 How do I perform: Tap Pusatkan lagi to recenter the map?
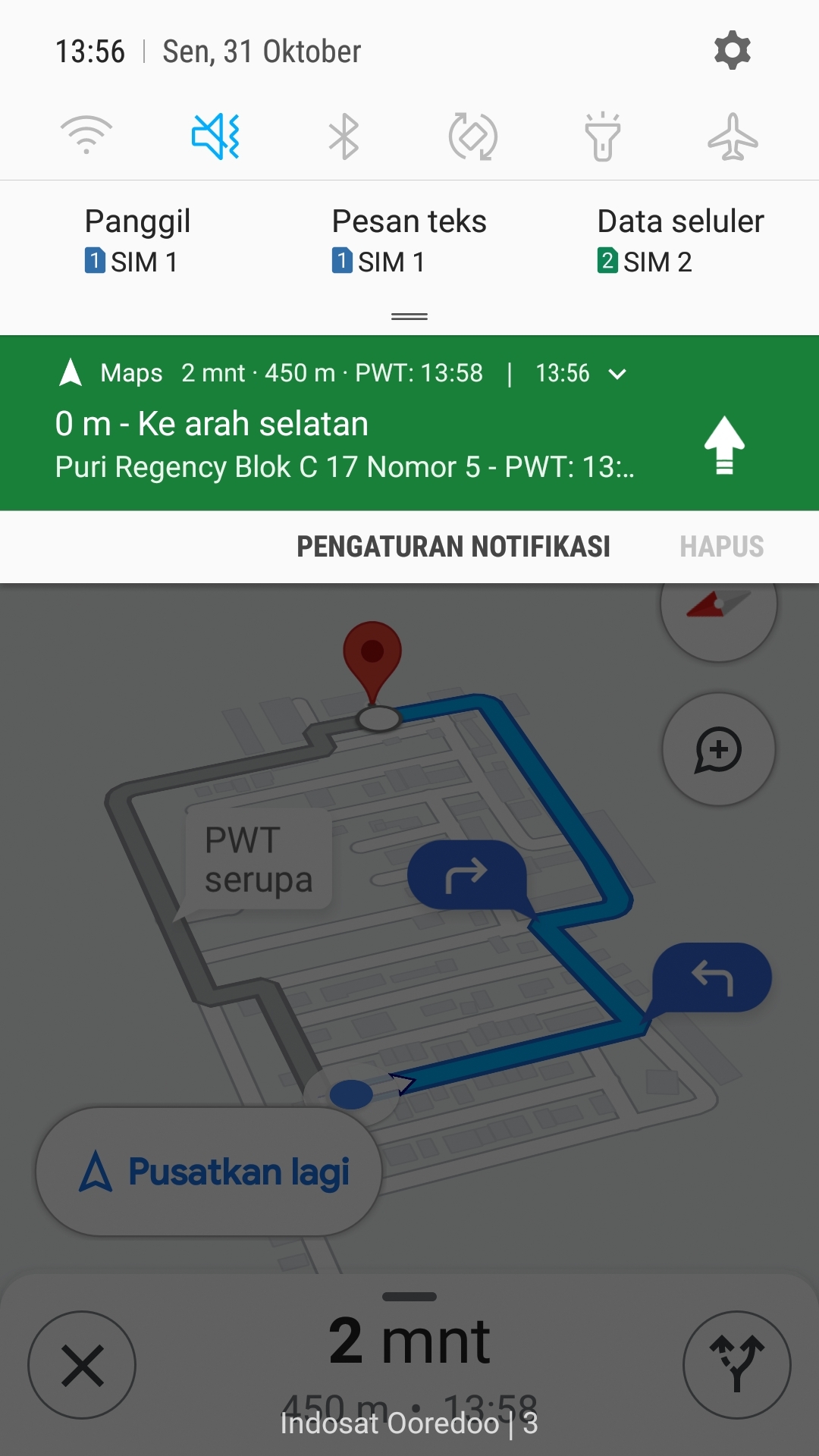(209, 1172)
